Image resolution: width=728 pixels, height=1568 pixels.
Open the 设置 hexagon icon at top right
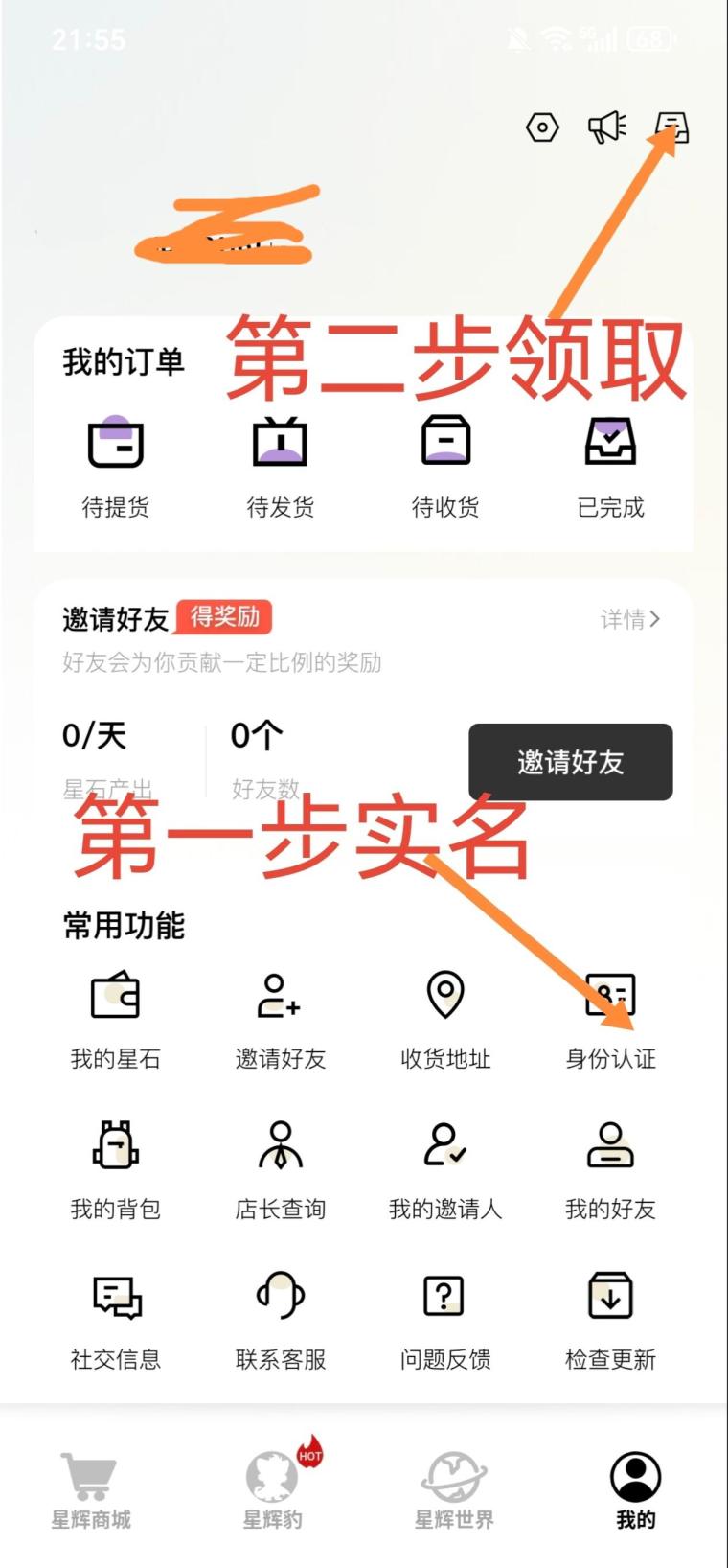(543, 126)
